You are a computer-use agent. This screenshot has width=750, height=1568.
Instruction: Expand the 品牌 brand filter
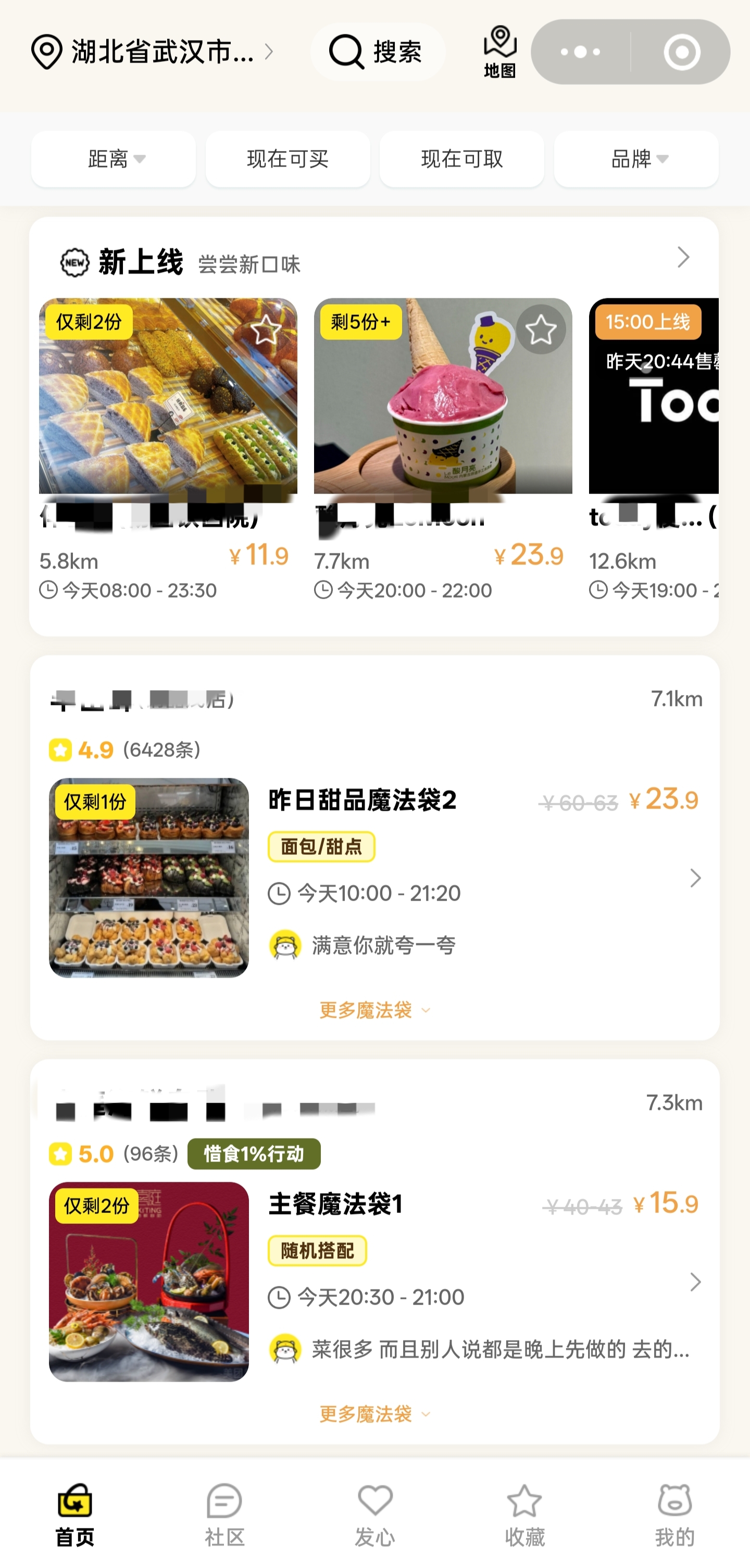[636, 159]
